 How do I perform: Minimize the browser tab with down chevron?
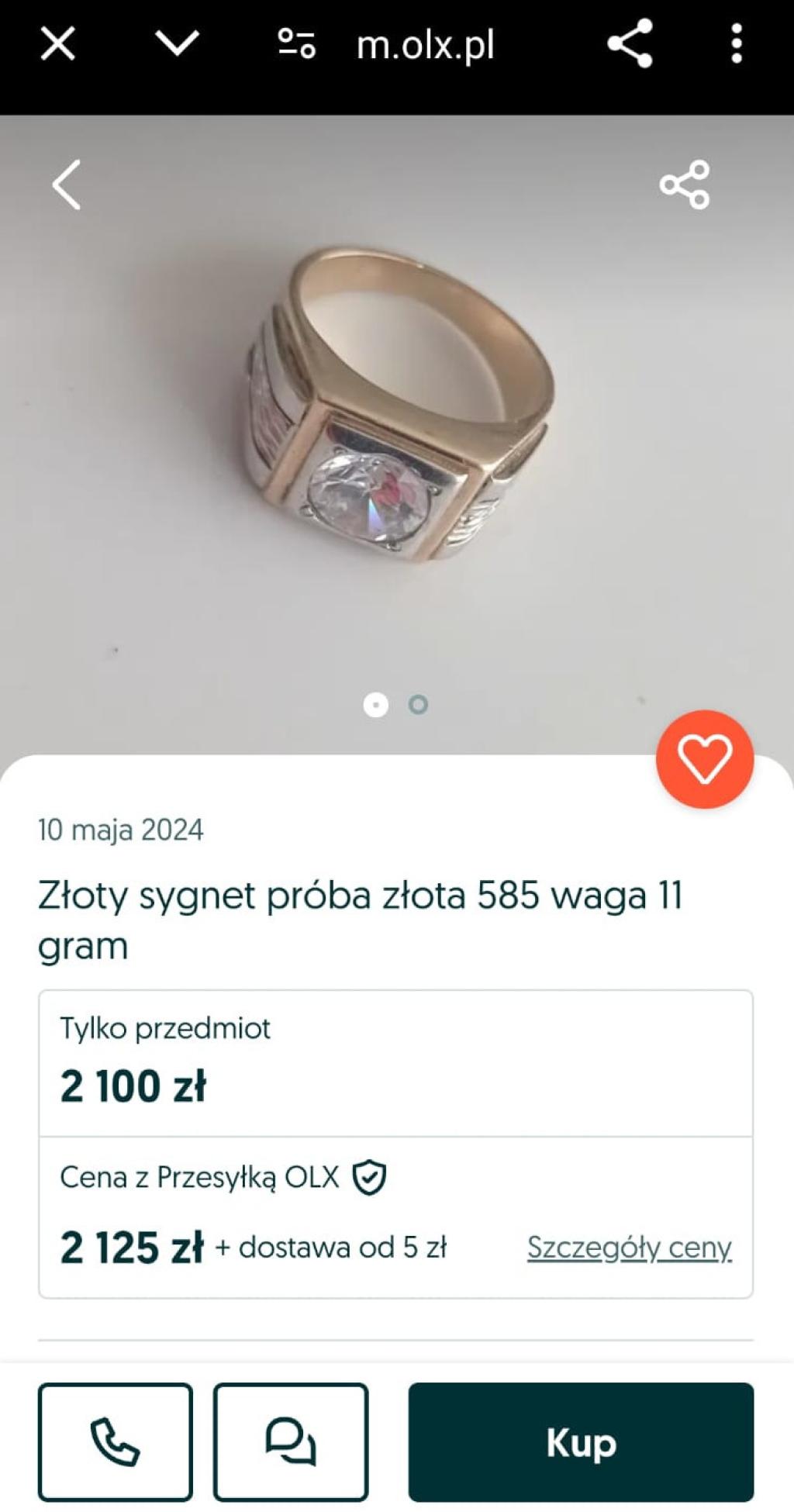point(178,43)
